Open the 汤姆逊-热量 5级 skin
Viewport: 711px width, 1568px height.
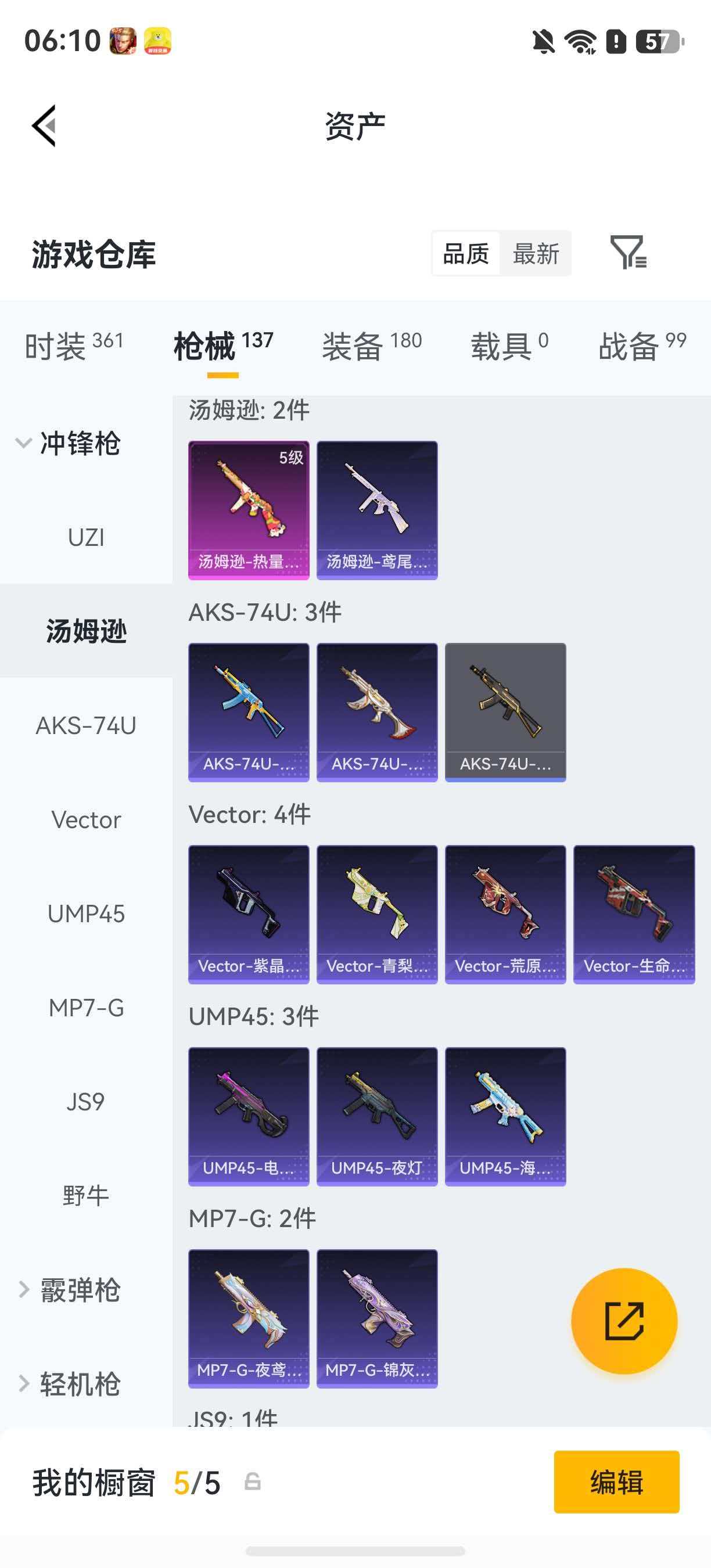point(249,510)
